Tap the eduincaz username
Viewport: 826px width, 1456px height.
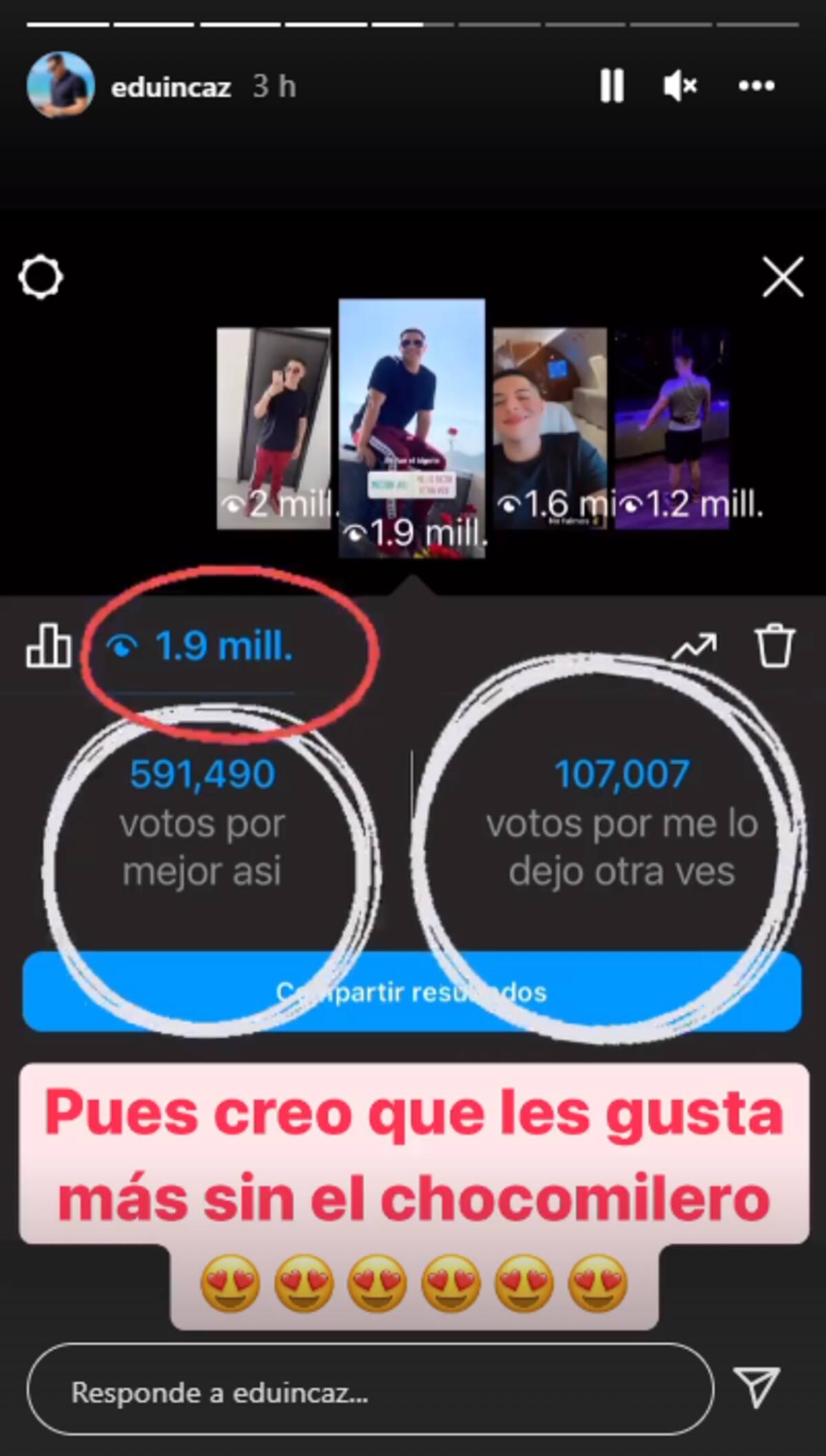(x=171, y=87)
